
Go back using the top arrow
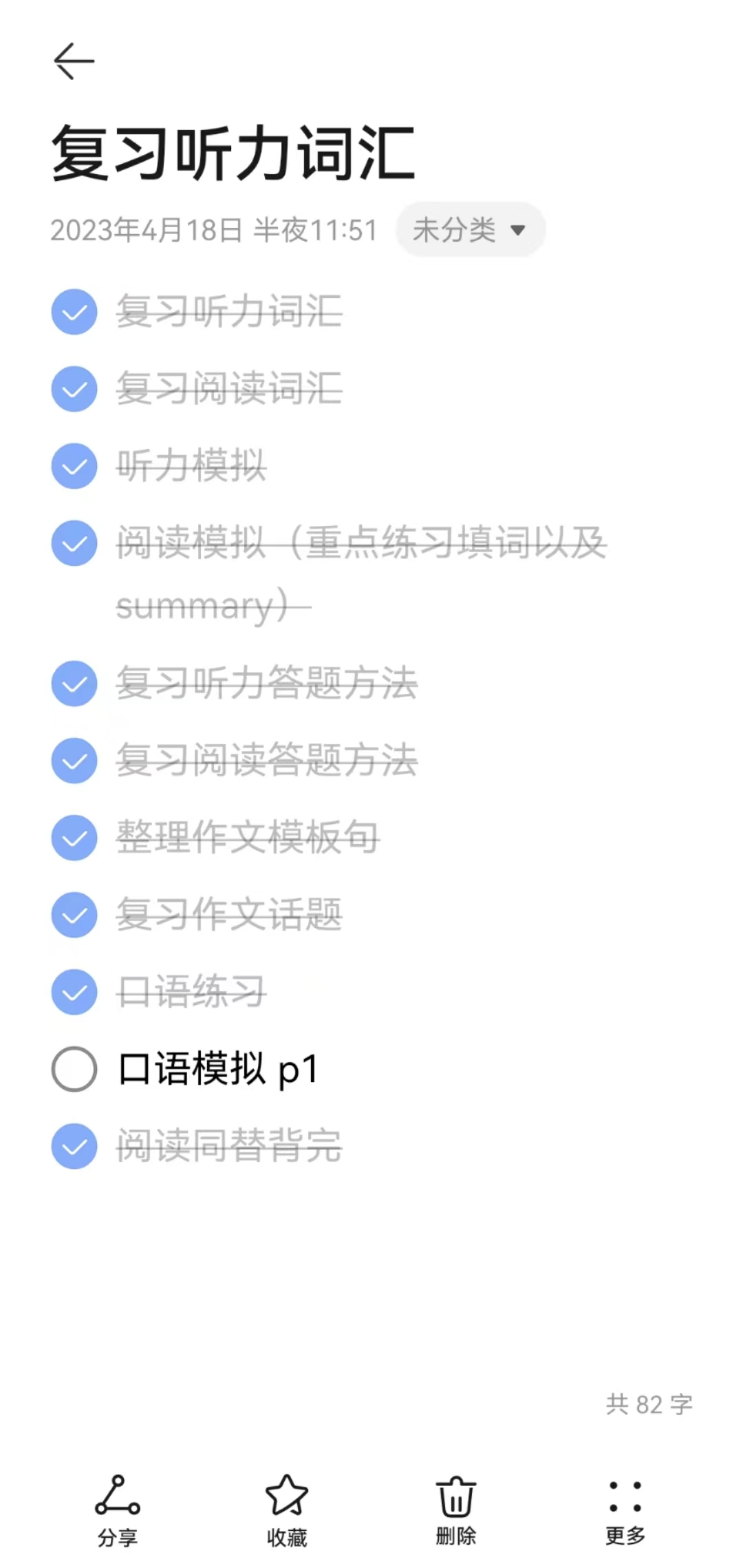[74, 61]
